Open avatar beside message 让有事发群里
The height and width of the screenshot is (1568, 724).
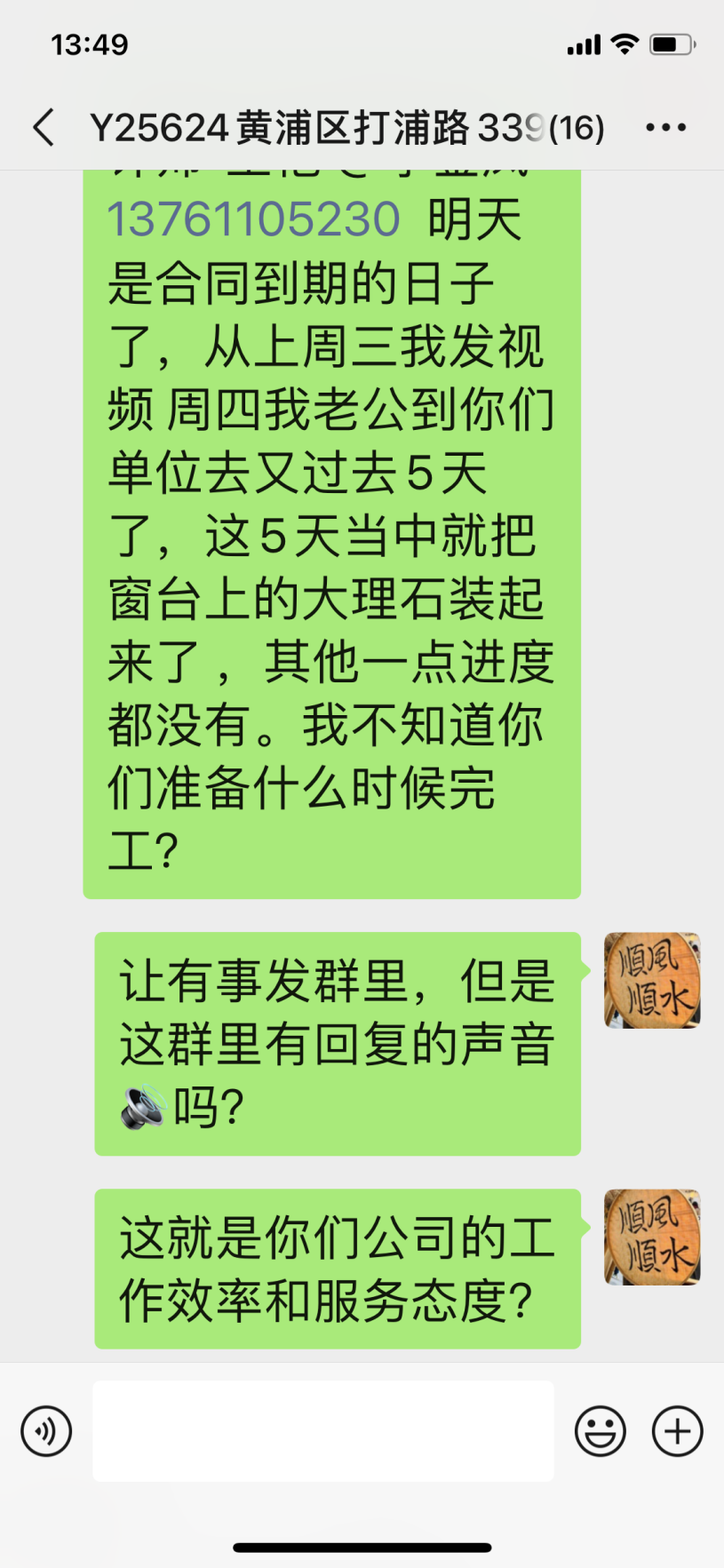652,980
